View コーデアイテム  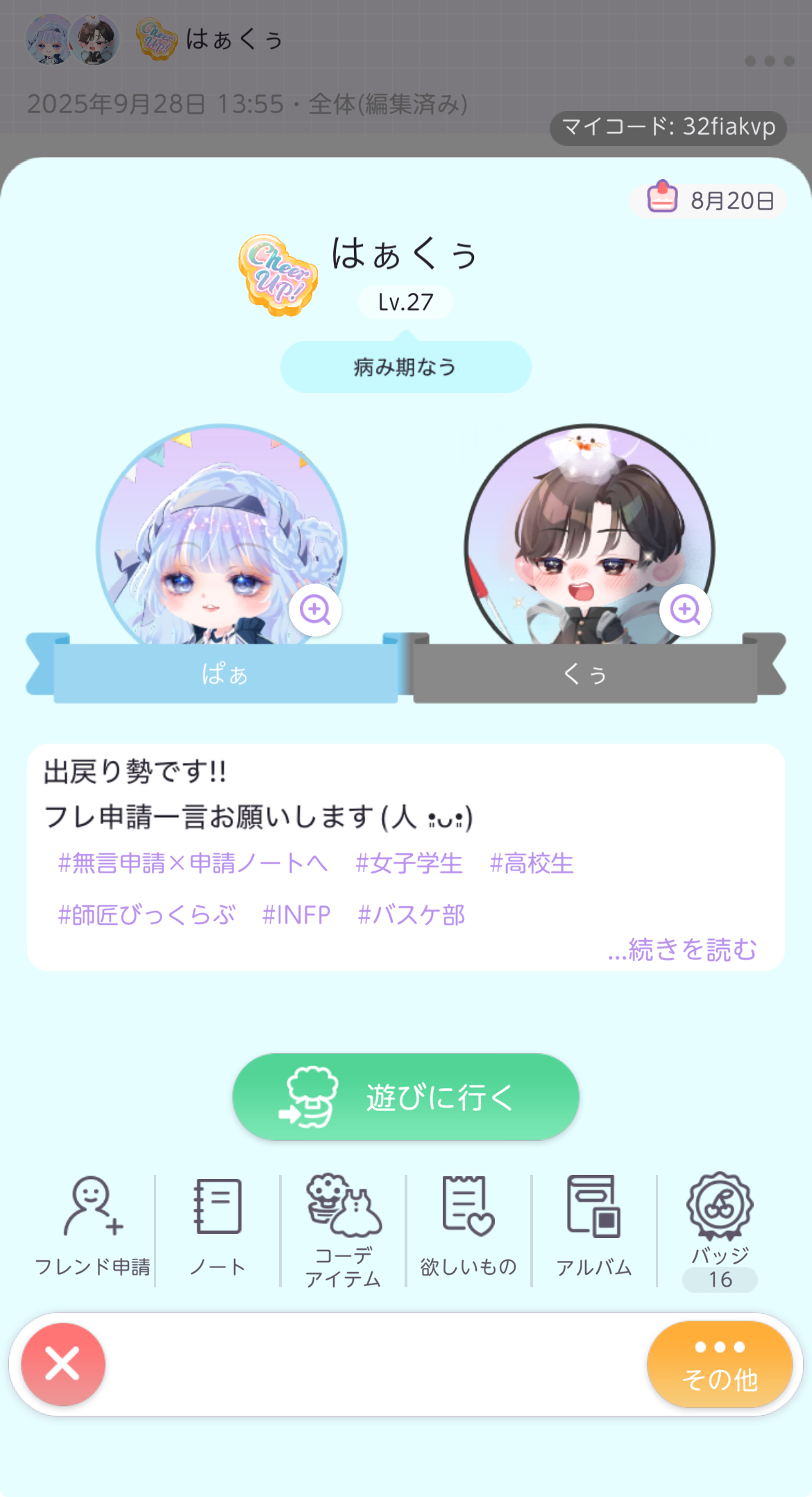click(344, 1230)
